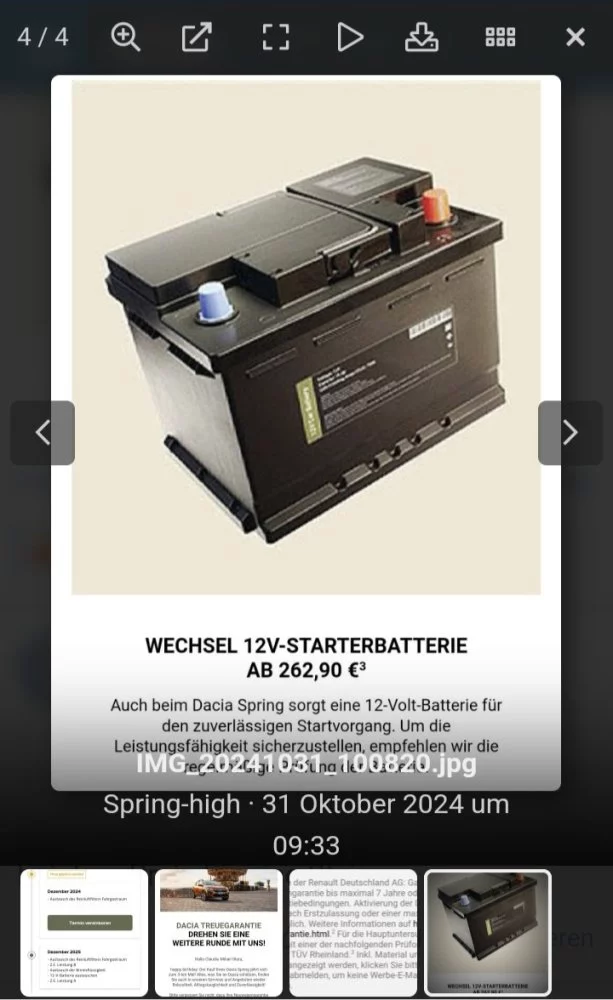Select the 12V-Starterbatterie thumbnail
The width and height of the screenshot is (613, 1000).
[488, 933]
